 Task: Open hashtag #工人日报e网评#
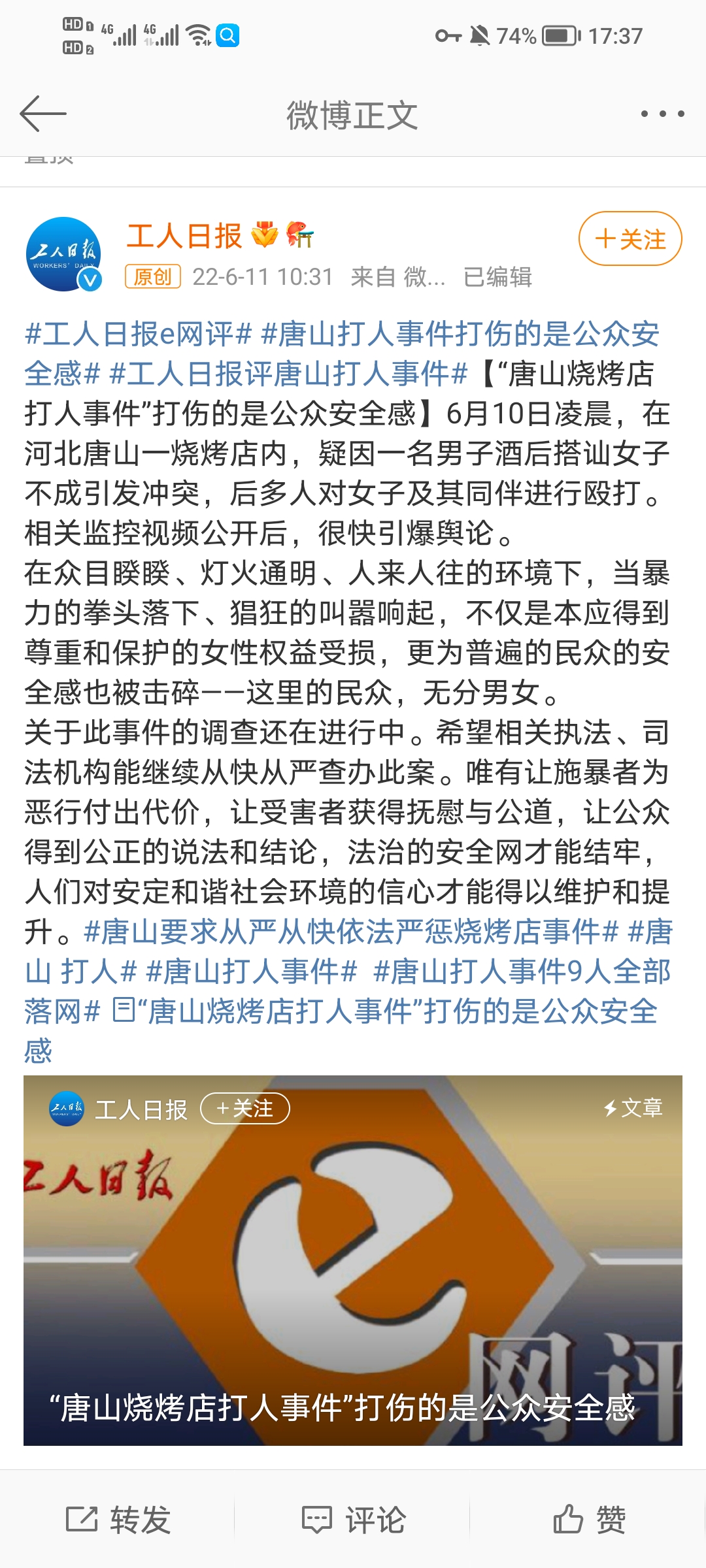click(138, 334)
